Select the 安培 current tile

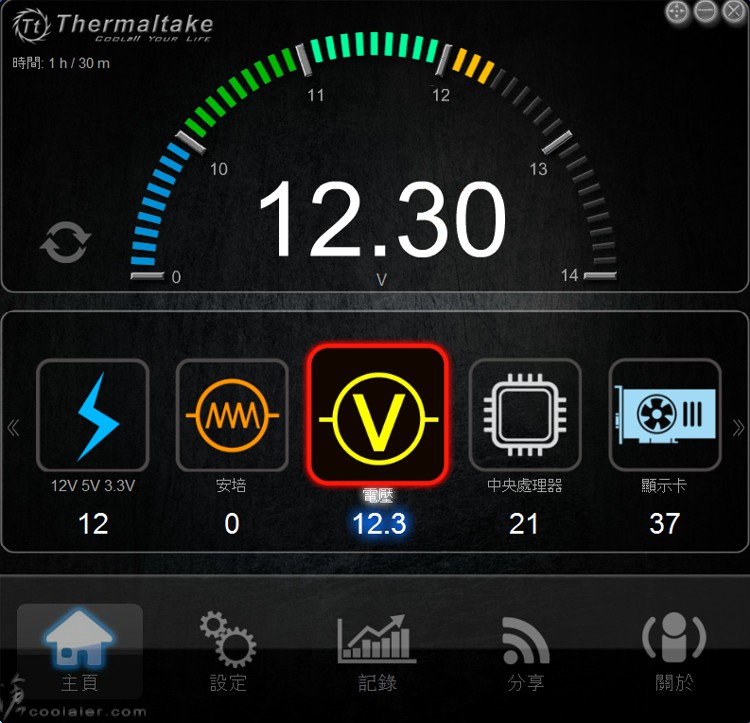pyautogui.click(x=232, y=414)
